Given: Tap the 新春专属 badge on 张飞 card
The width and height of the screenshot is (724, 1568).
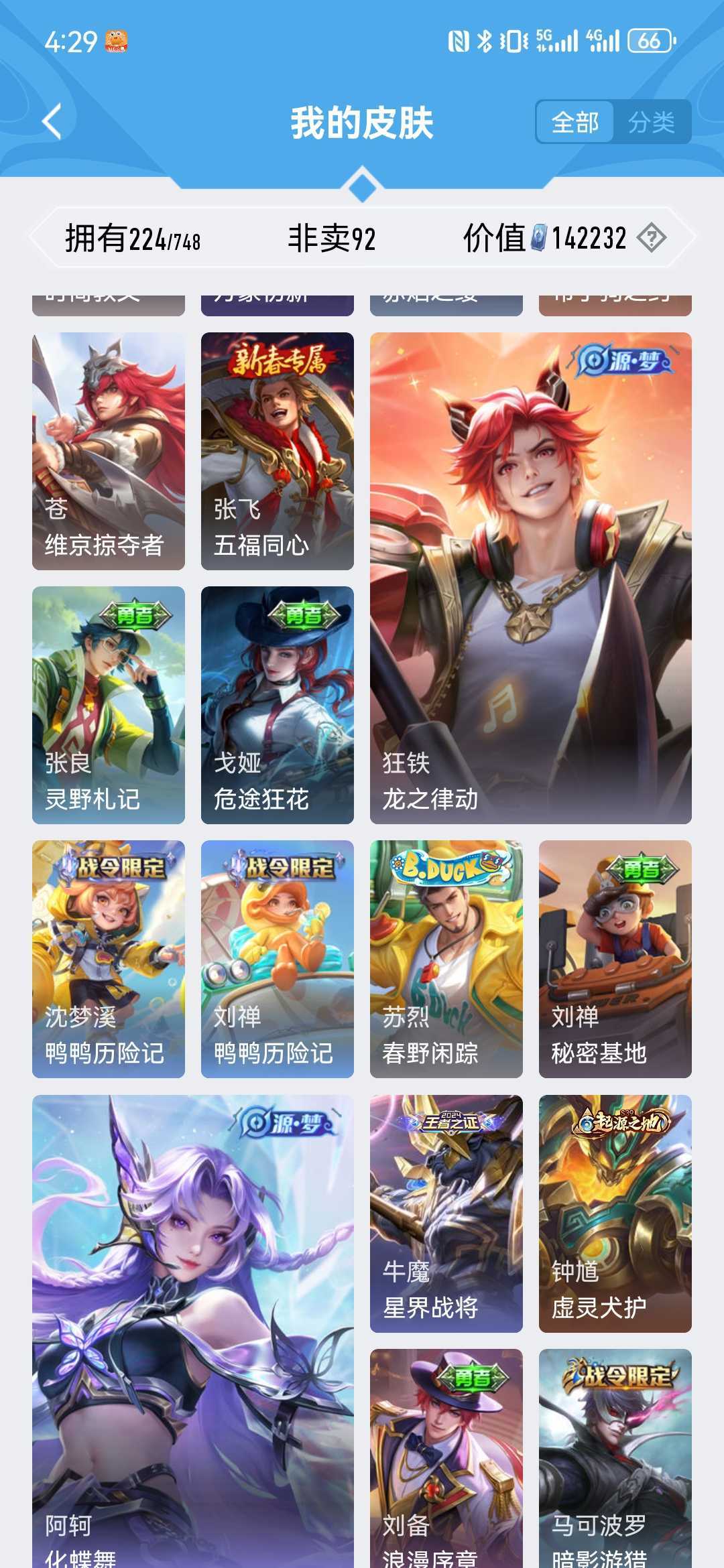Looking at the screenshot, I should point(278,361).
